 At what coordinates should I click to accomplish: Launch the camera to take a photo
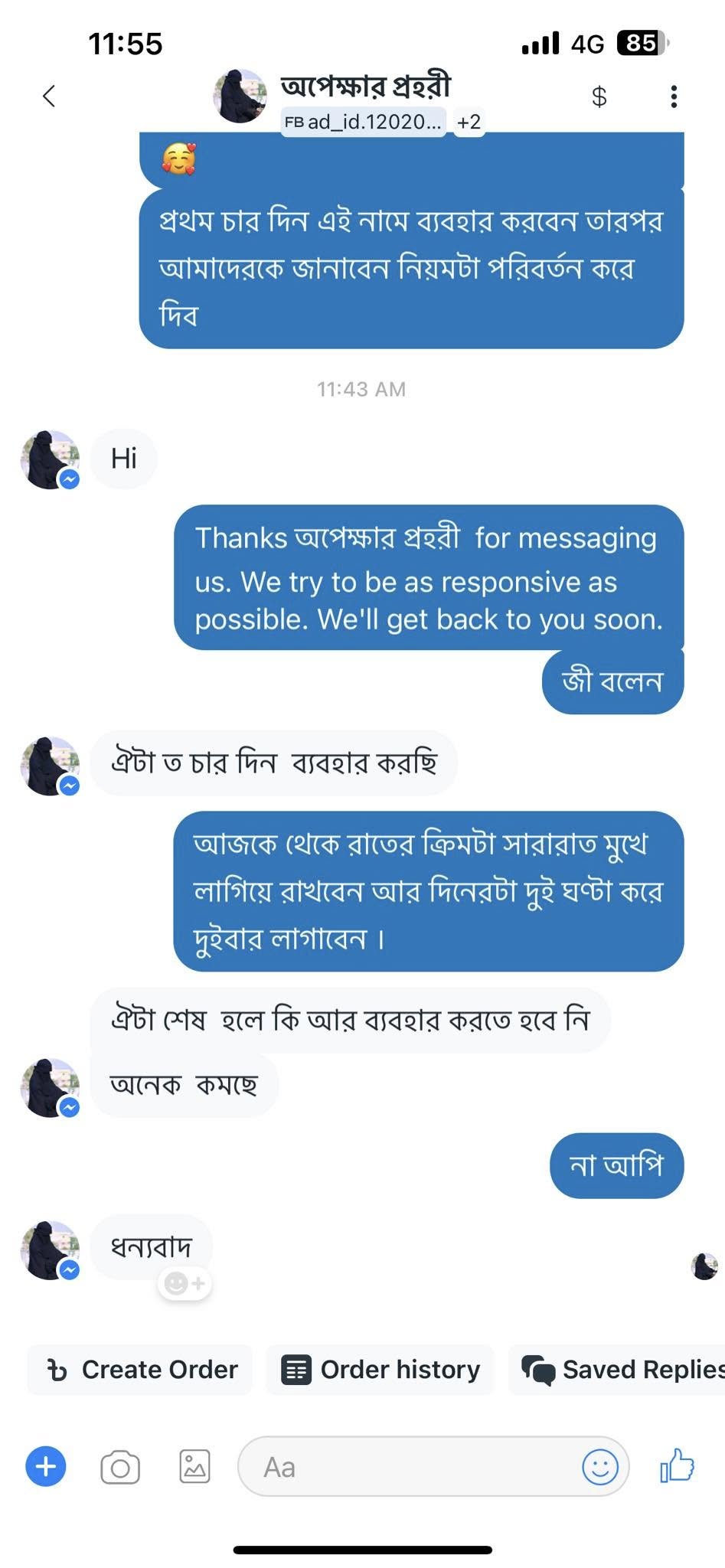click(x=120, y=1467)
